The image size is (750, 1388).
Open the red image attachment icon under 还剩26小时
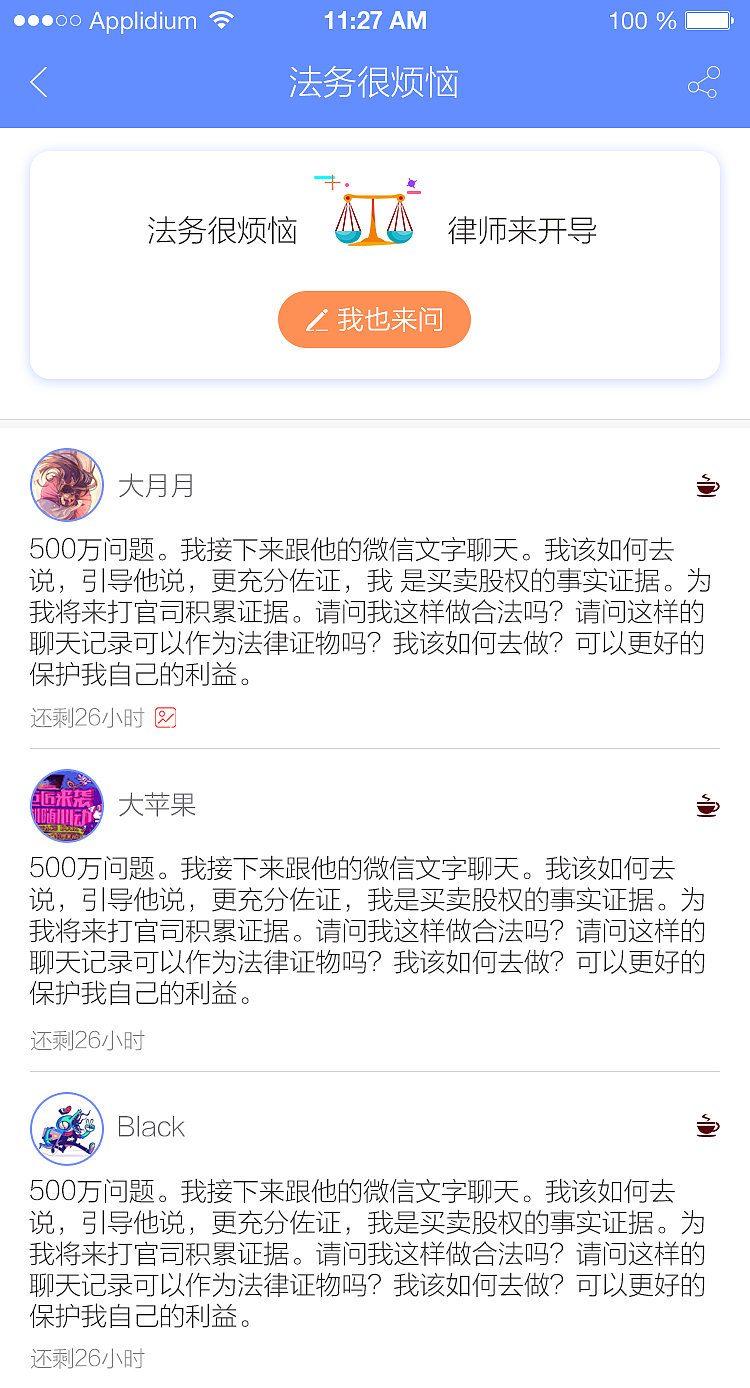[x=166, y=718]
